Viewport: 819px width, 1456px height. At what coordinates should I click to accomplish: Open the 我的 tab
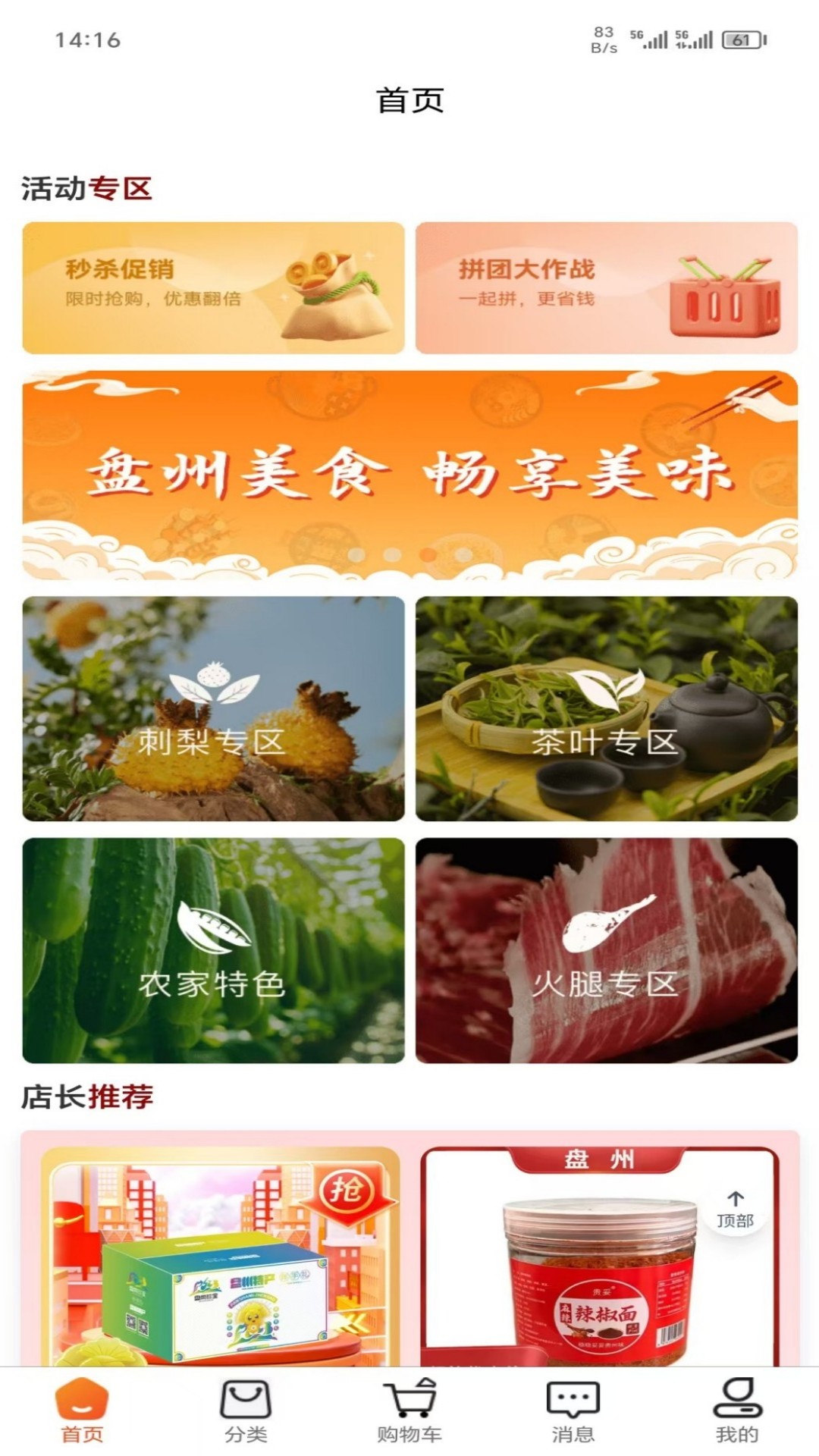pos(737,1412)
